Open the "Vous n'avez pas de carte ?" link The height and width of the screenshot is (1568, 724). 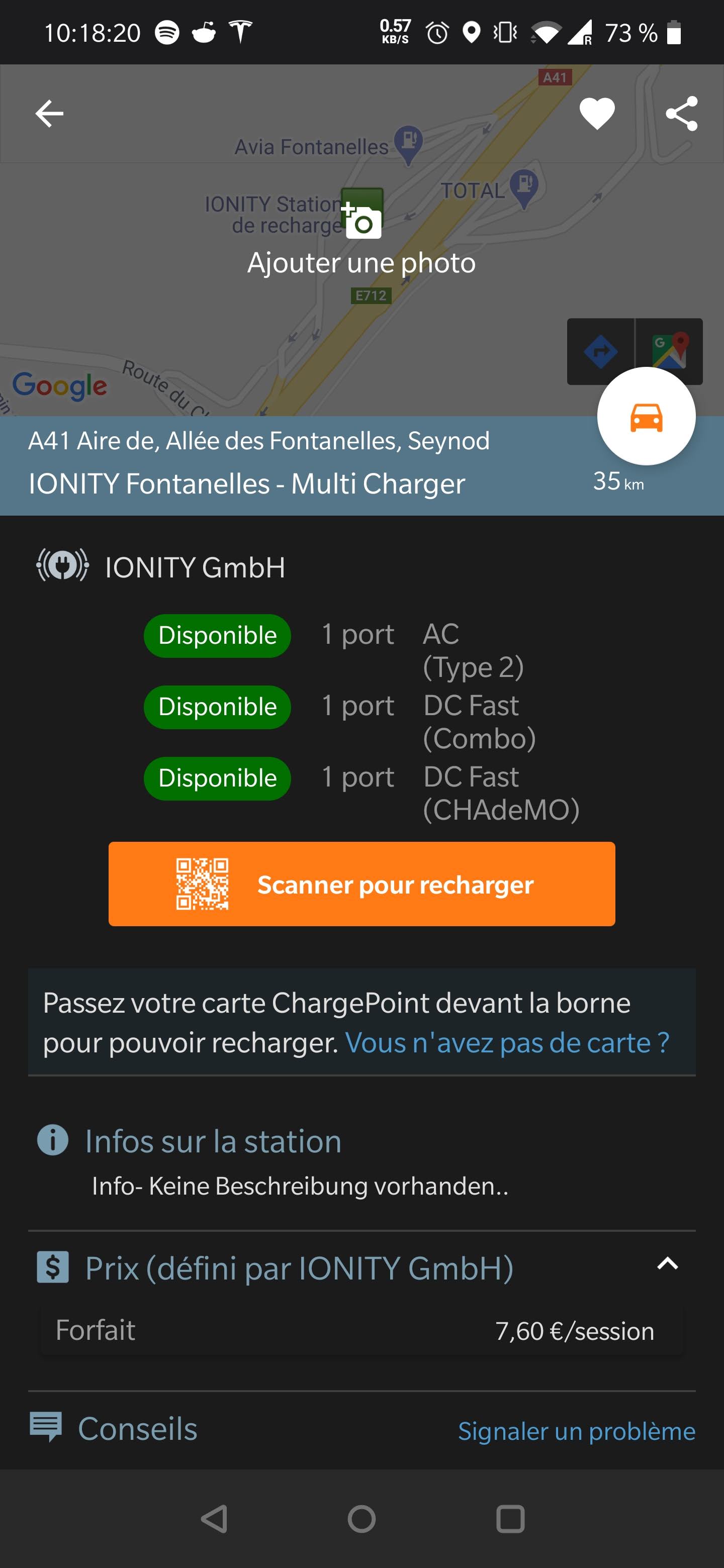click(x=507, y=1043)
